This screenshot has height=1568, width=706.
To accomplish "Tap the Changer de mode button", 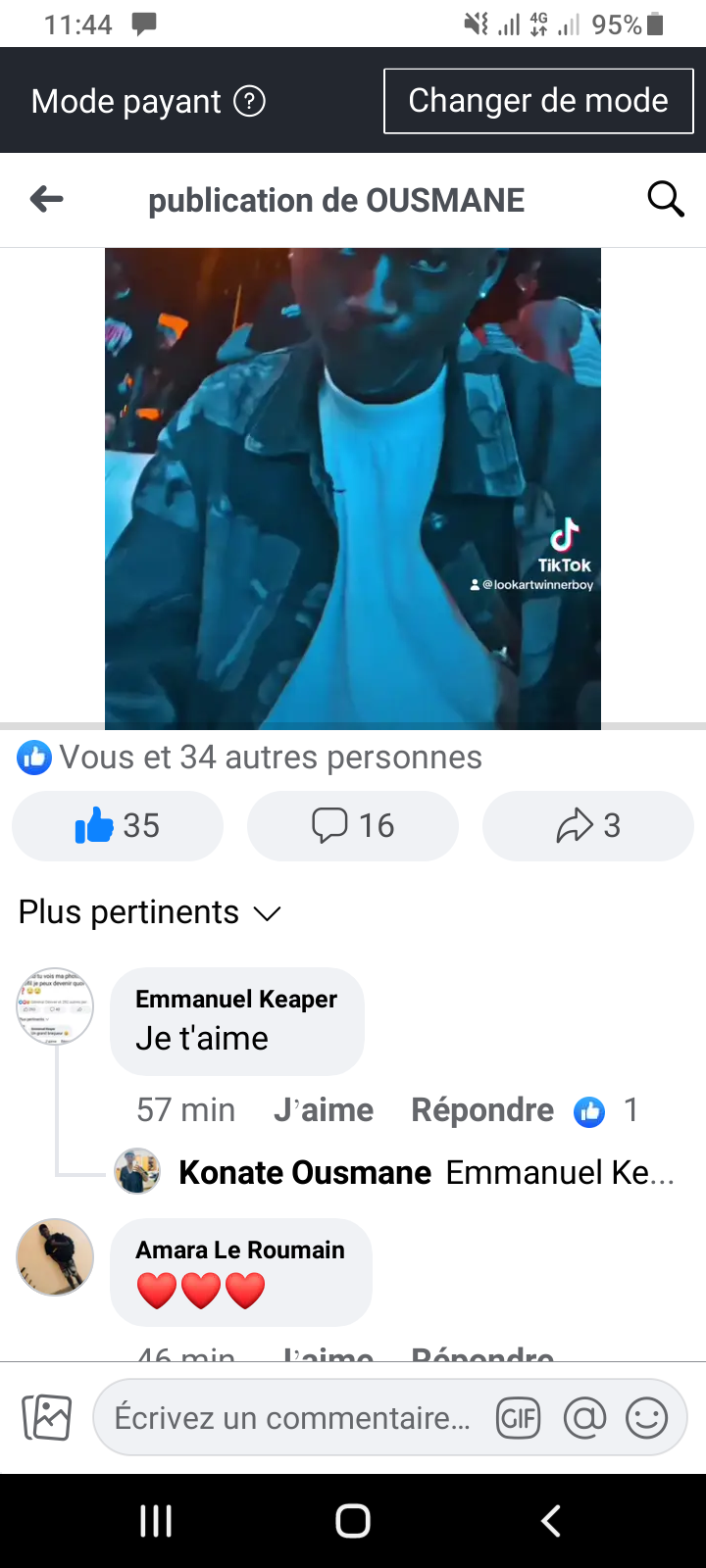I will click(x=538, y=101).
